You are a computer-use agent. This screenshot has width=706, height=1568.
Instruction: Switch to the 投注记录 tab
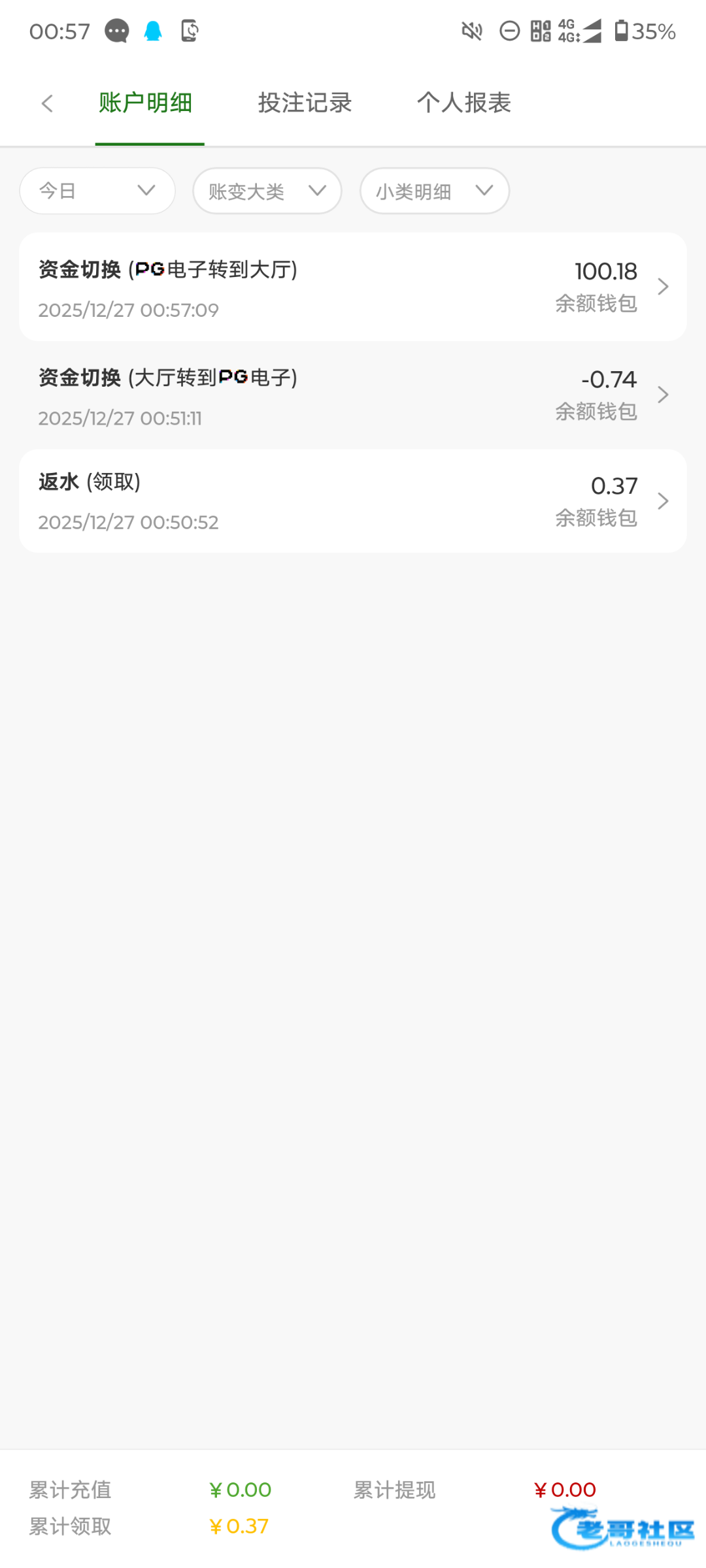click(x=305, y=103)
